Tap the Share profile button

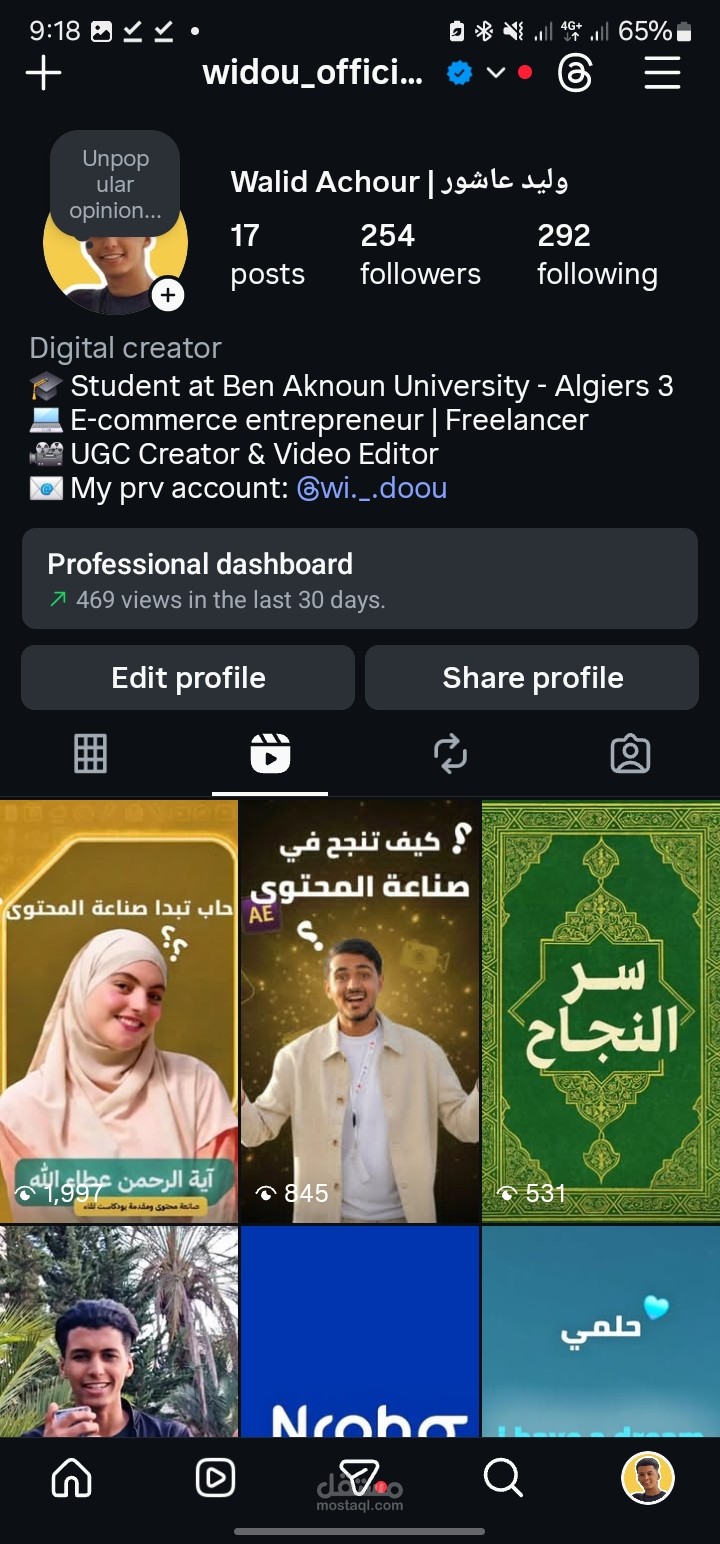(531, 677)
